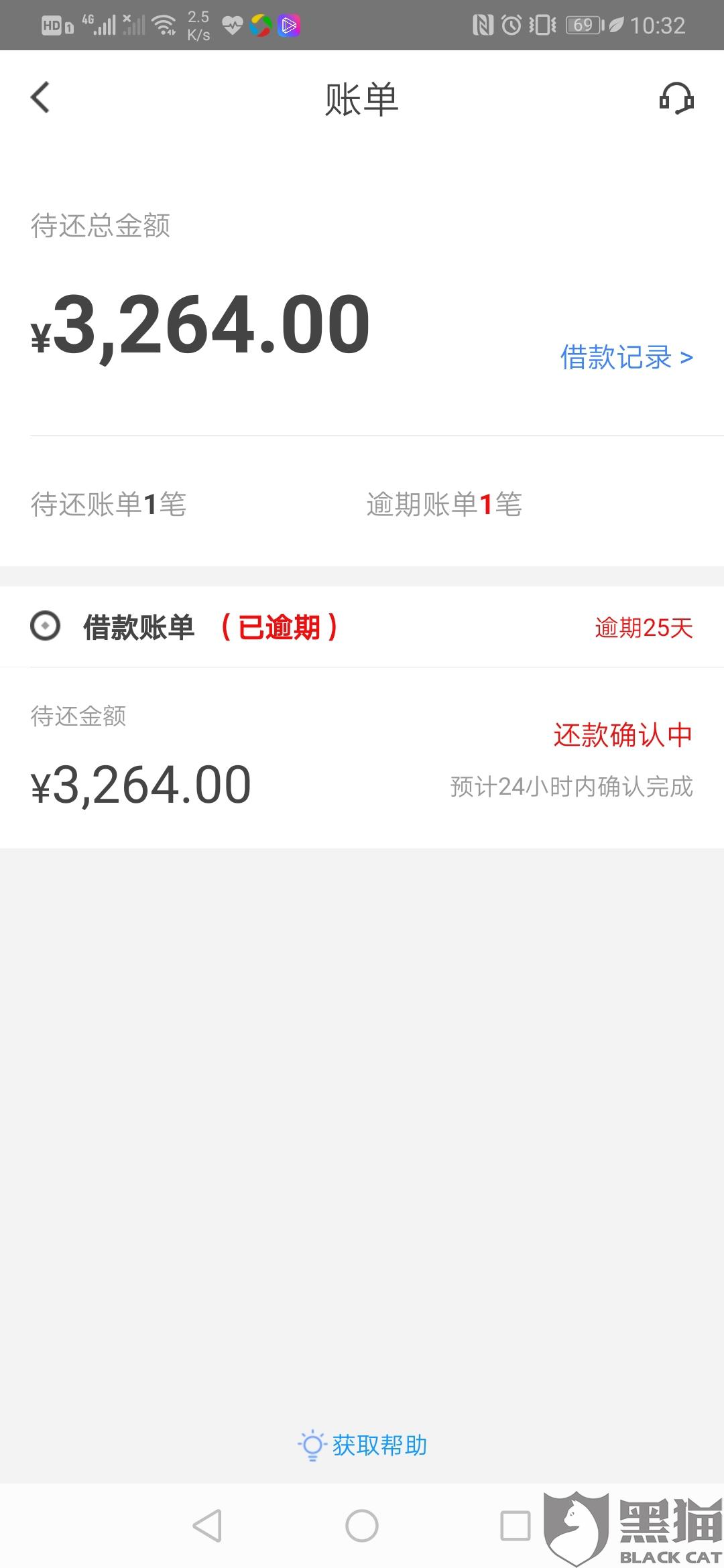Open the overdue 借款账单 entry
This screenshot has width=724, height=1568.
(362, 717)
